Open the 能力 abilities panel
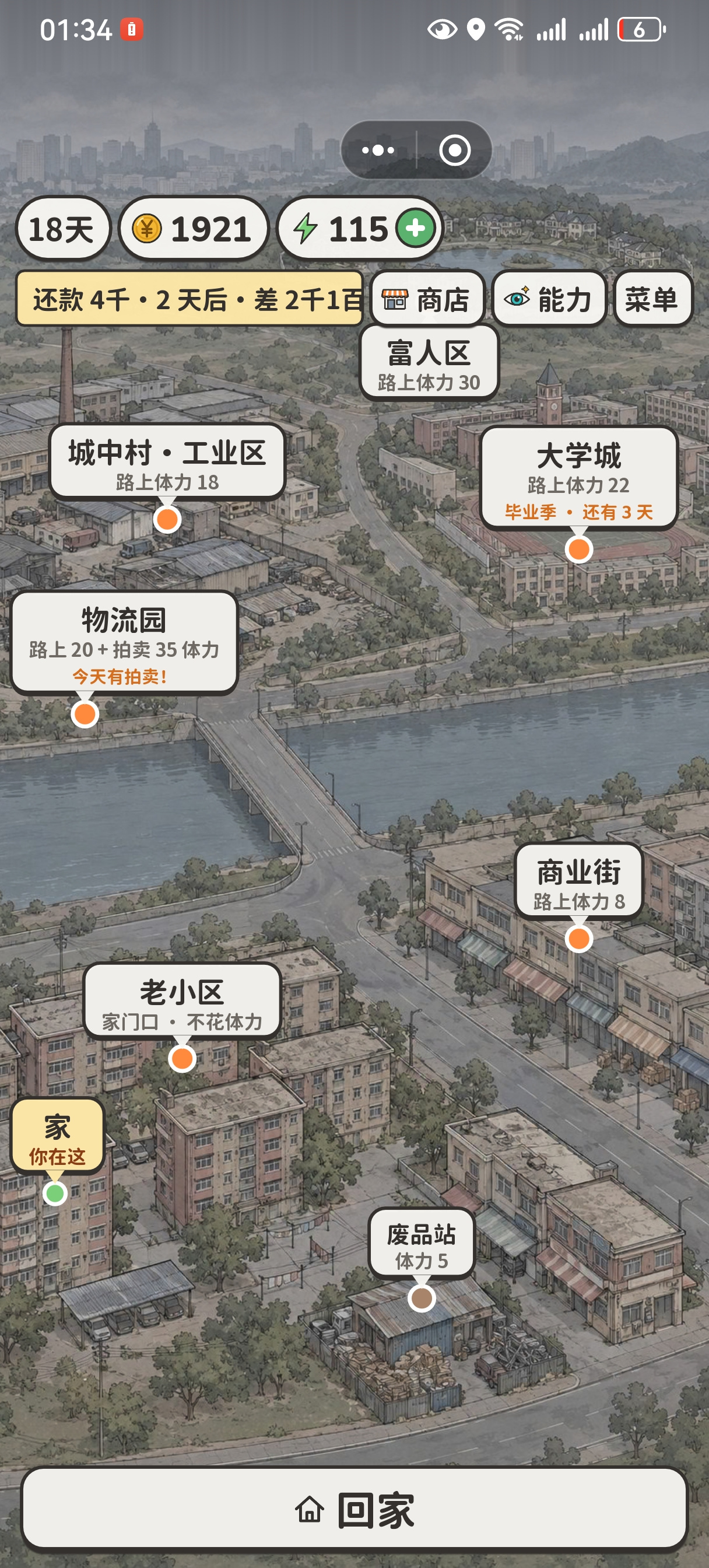This screenshot has width=709, height=1568. 550,299
